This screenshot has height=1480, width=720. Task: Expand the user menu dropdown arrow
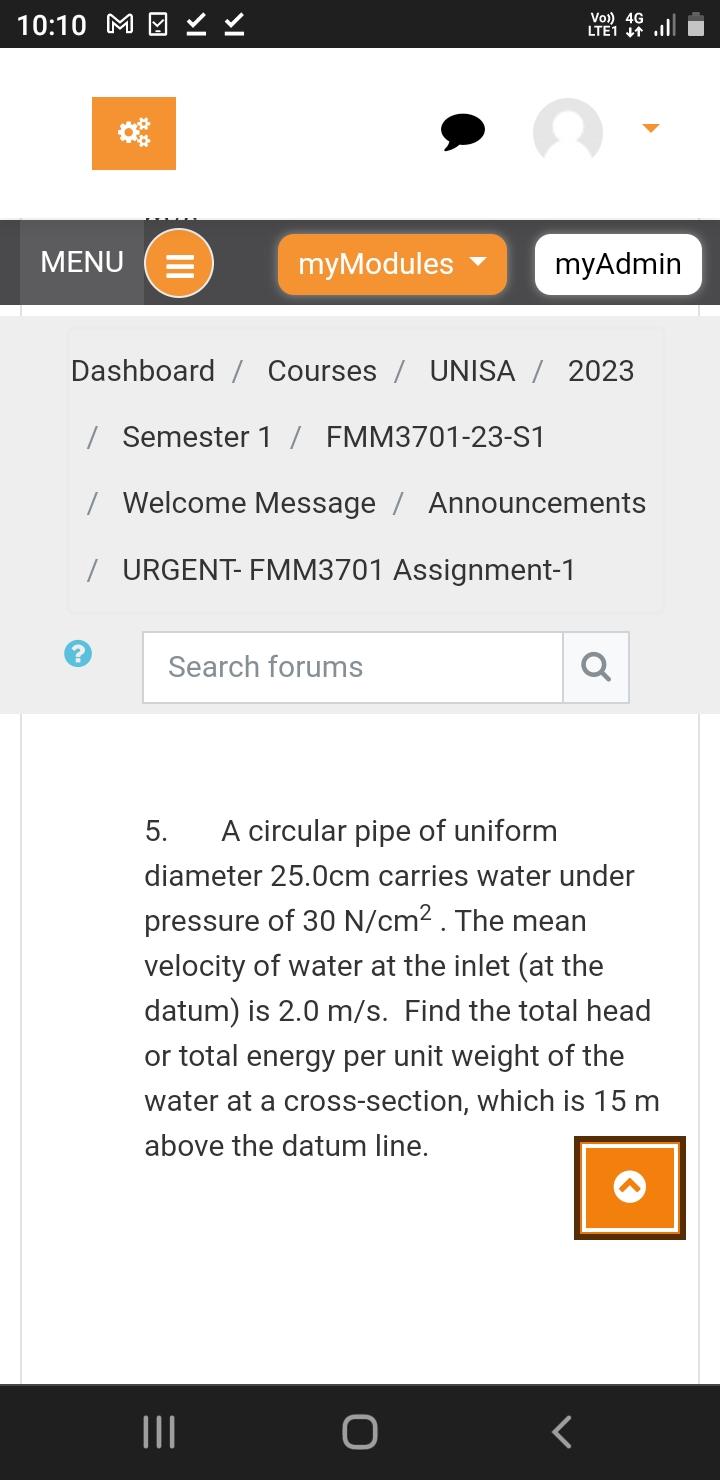click(651, 128)
